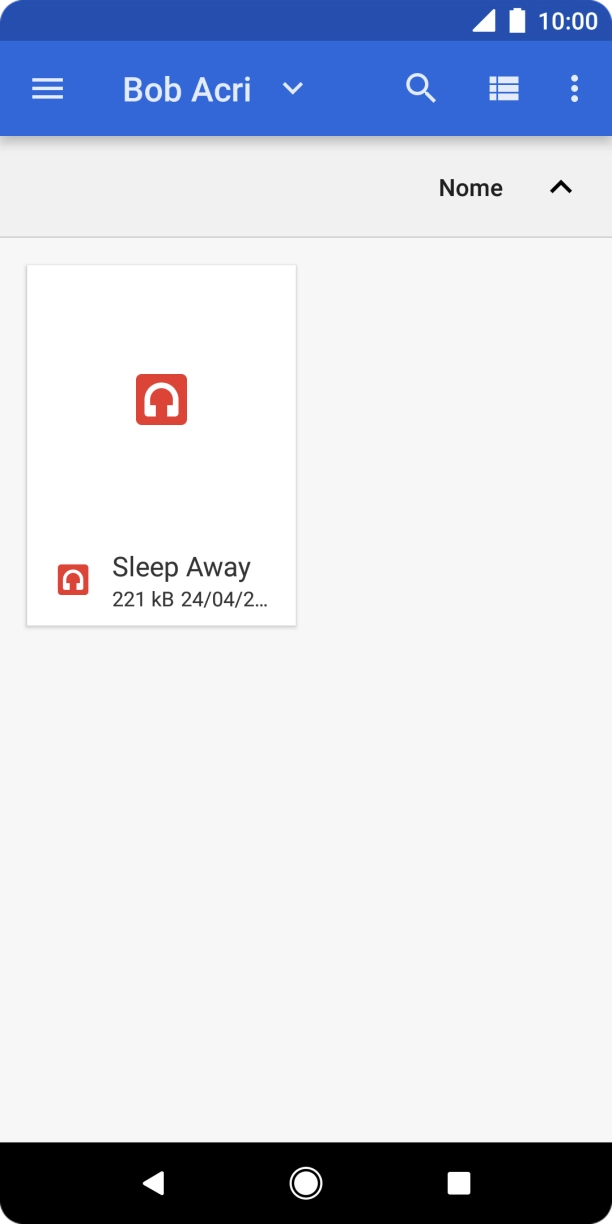Open the navigation drawer menu

(x=47, y=89)
